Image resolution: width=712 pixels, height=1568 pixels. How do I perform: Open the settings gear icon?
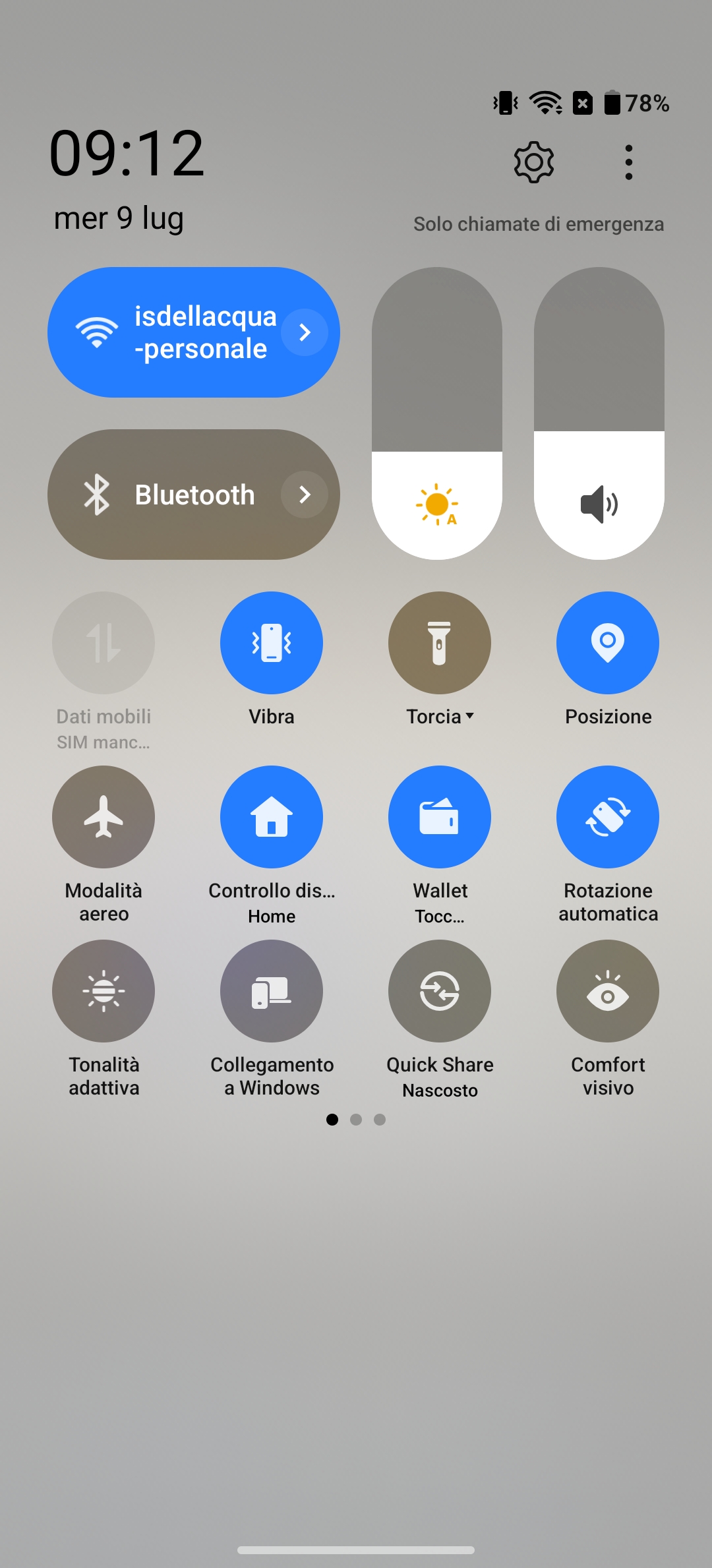point(533,162)
